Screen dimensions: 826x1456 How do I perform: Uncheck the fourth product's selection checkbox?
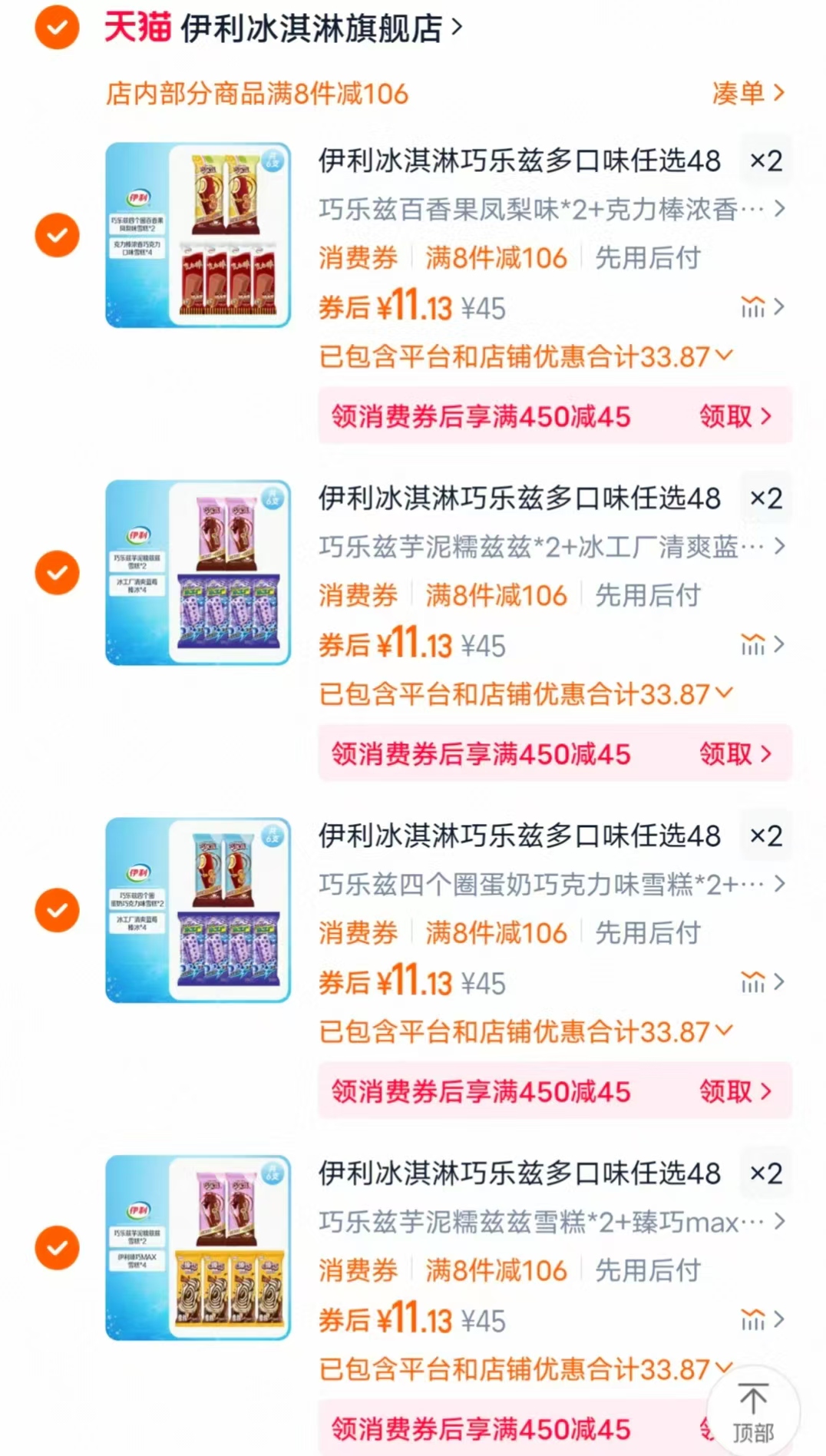point(56,1246)
